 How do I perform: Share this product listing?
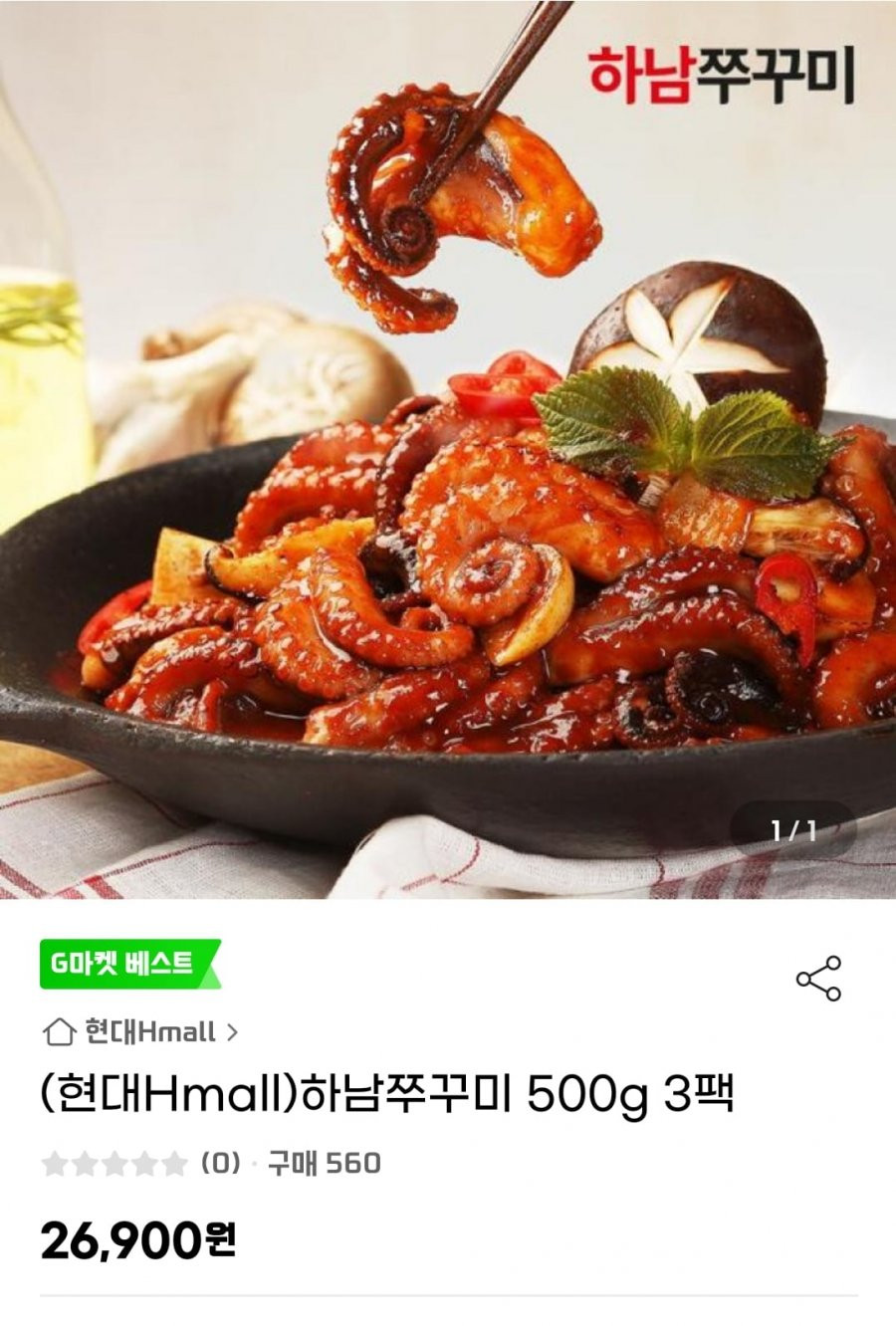click(x=818, y=979)
